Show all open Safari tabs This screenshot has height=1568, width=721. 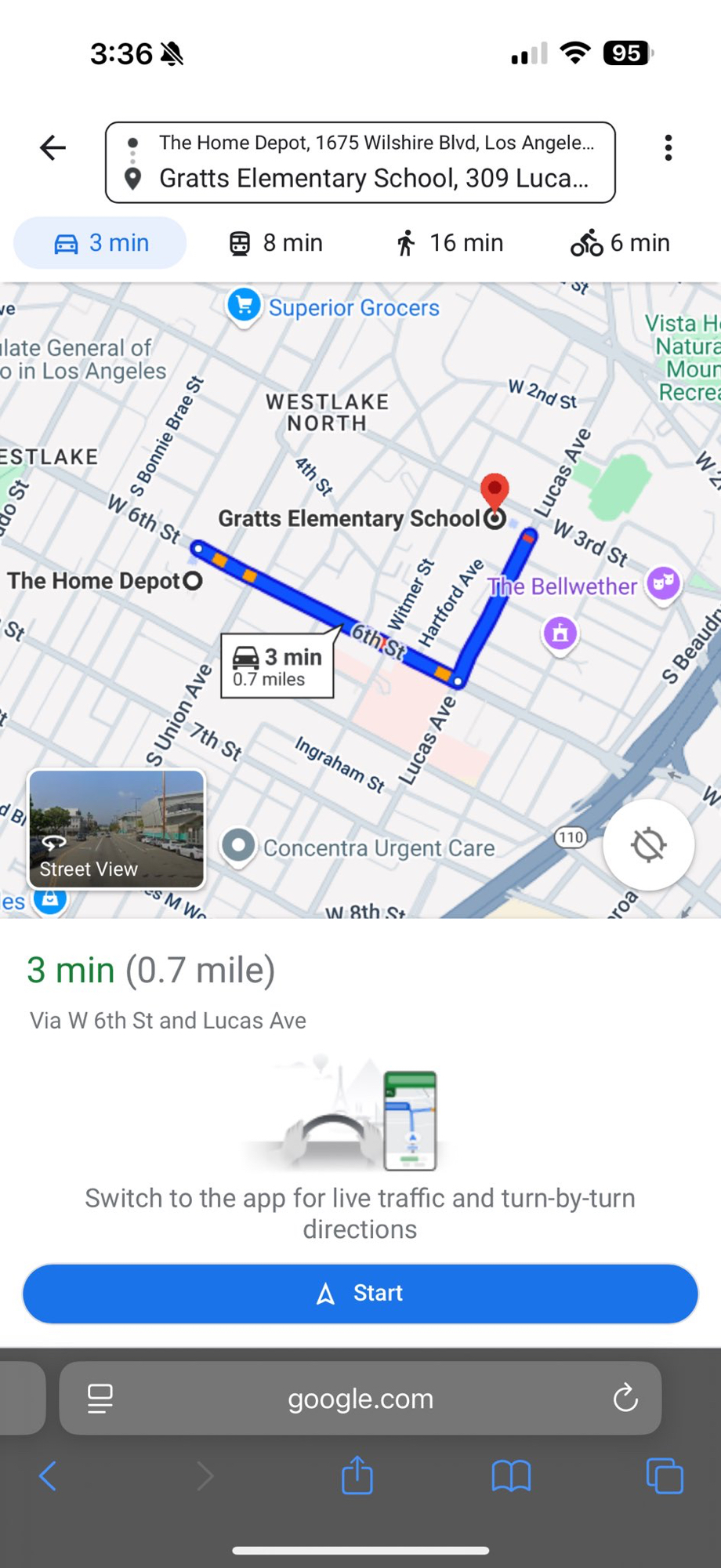tap(664, 1475)
